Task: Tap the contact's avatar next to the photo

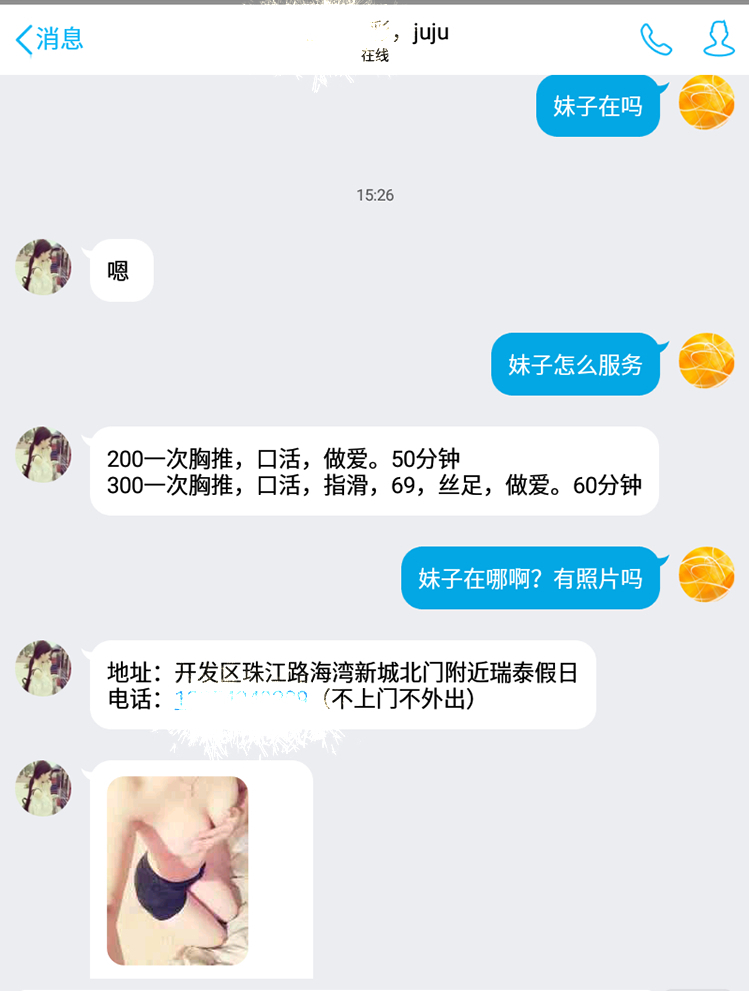Action: pyautogui.click(x=42, y=787)
